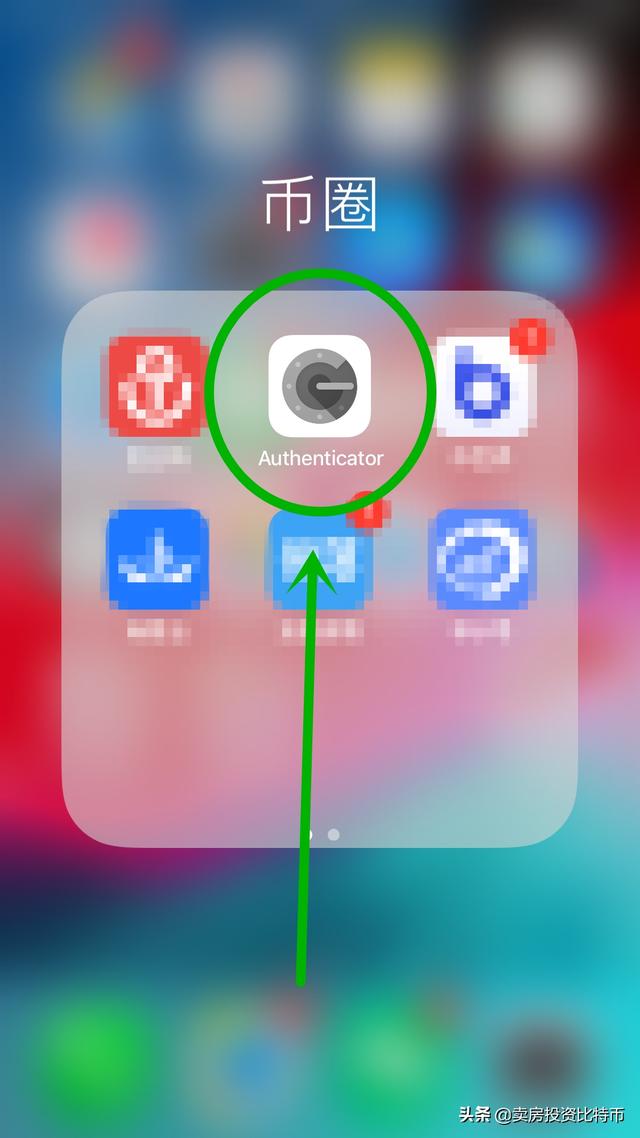Tap the folder page indicator dots
Image resolution: width=640 pixels, height=1138 pixels.
pos(321,833)
